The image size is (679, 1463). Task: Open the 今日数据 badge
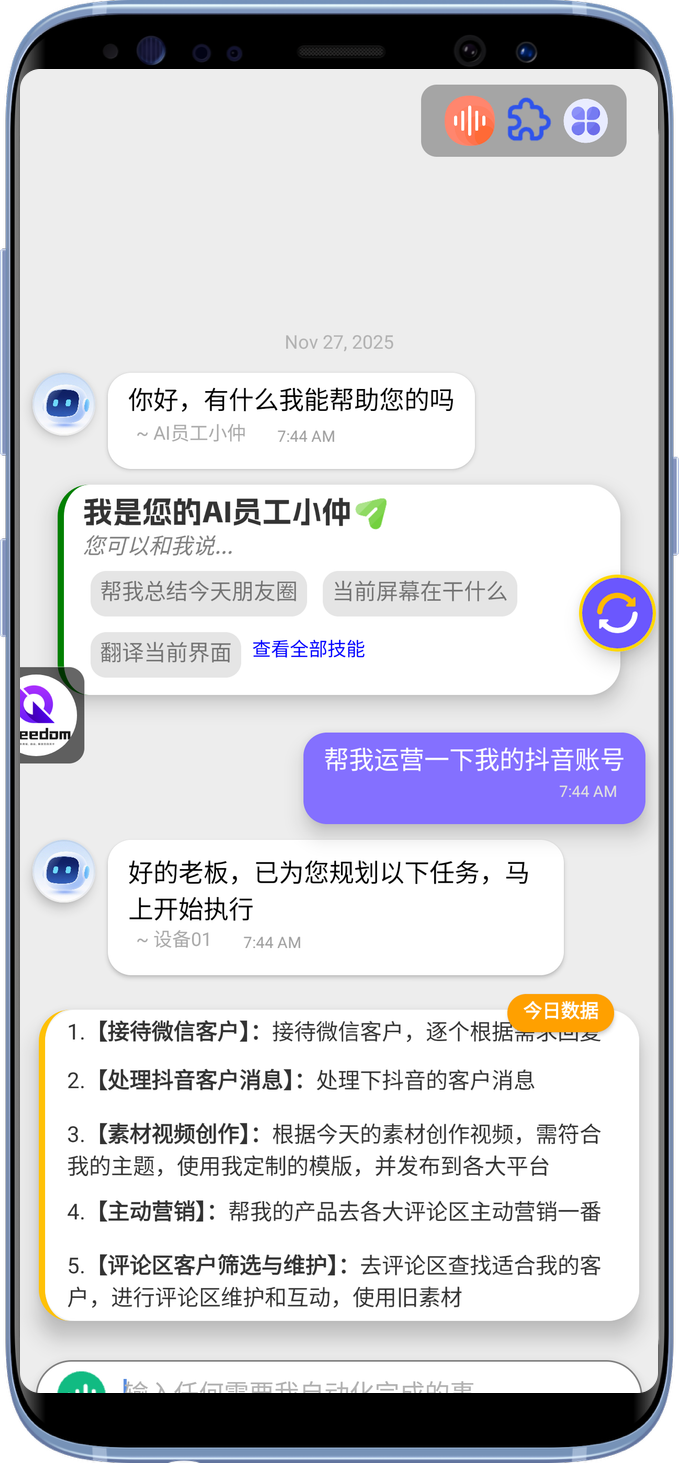[560, 1010]
